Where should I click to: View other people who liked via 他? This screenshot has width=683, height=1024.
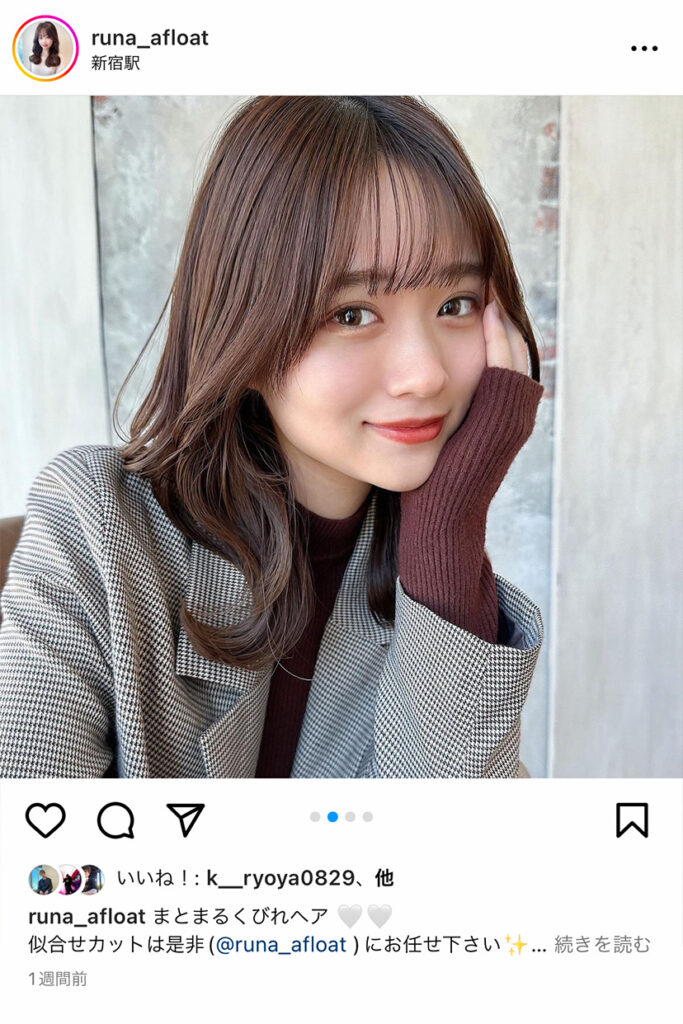(384, 879)
